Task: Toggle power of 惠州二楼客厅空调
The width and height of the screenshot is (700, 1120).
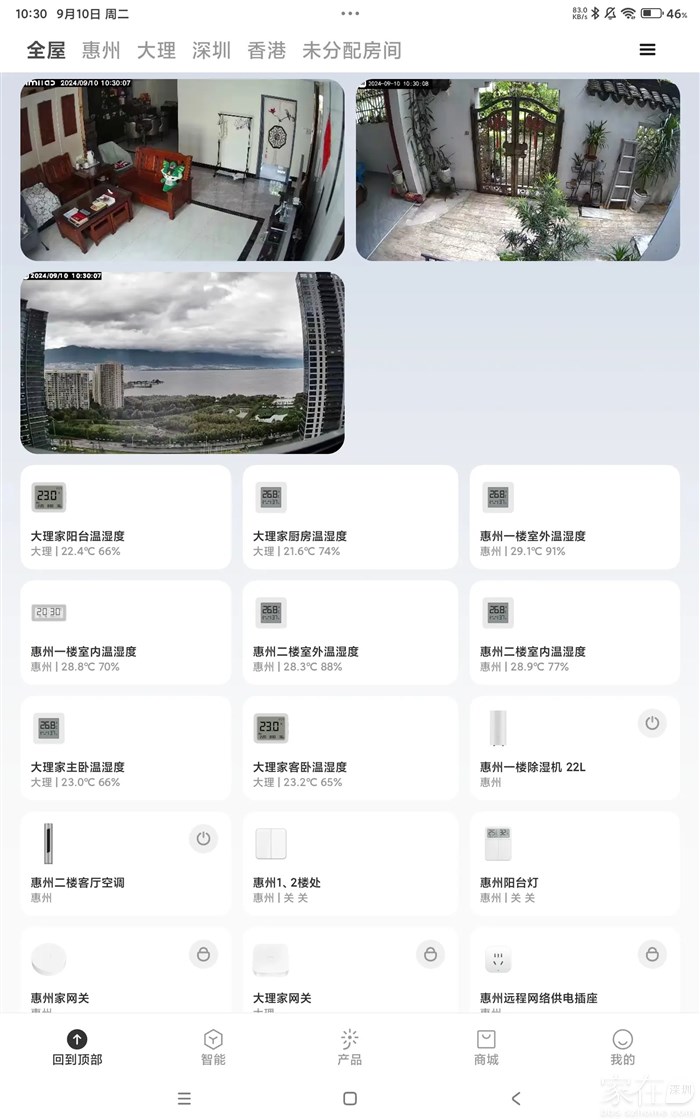Action: click(x=203, y=839)
